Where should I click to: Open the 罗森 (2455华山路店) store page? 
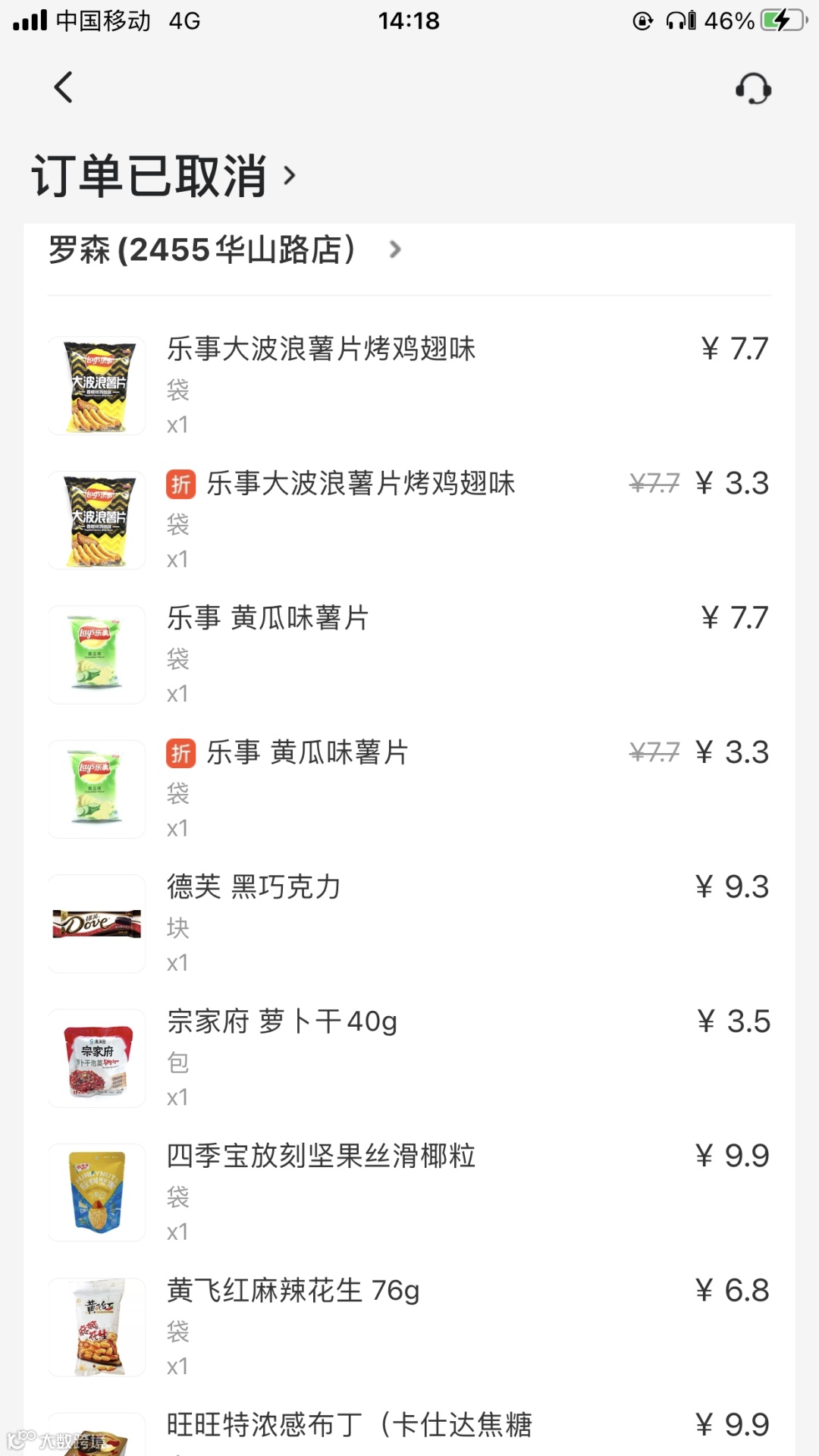click(x=224, y=249)
